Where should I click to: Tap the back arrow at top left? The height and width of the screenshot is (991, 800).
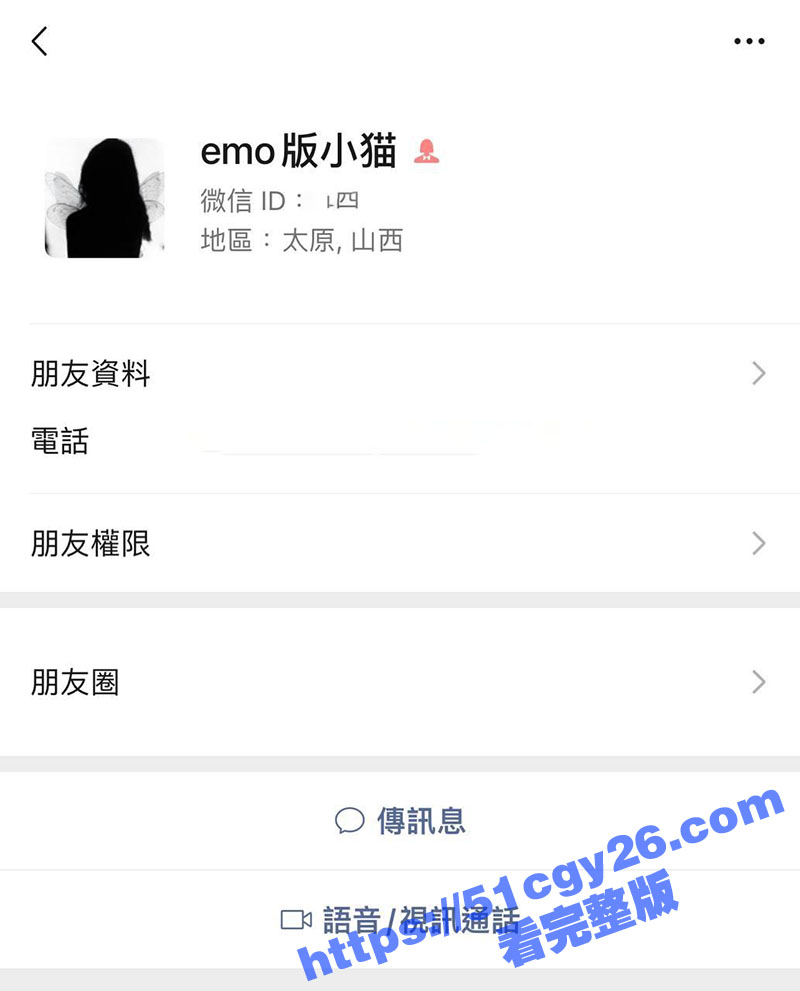coord(39,41)
